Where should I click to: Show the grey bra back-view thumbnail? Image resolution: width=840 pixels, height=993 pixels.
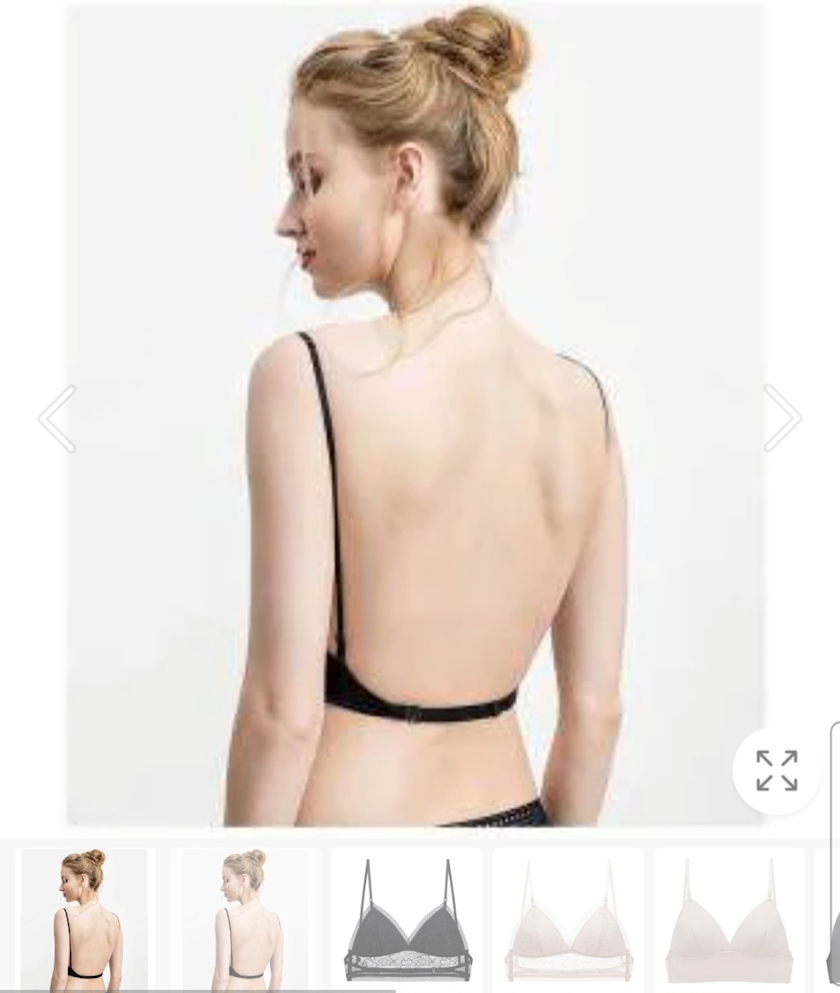coord(246,918)
